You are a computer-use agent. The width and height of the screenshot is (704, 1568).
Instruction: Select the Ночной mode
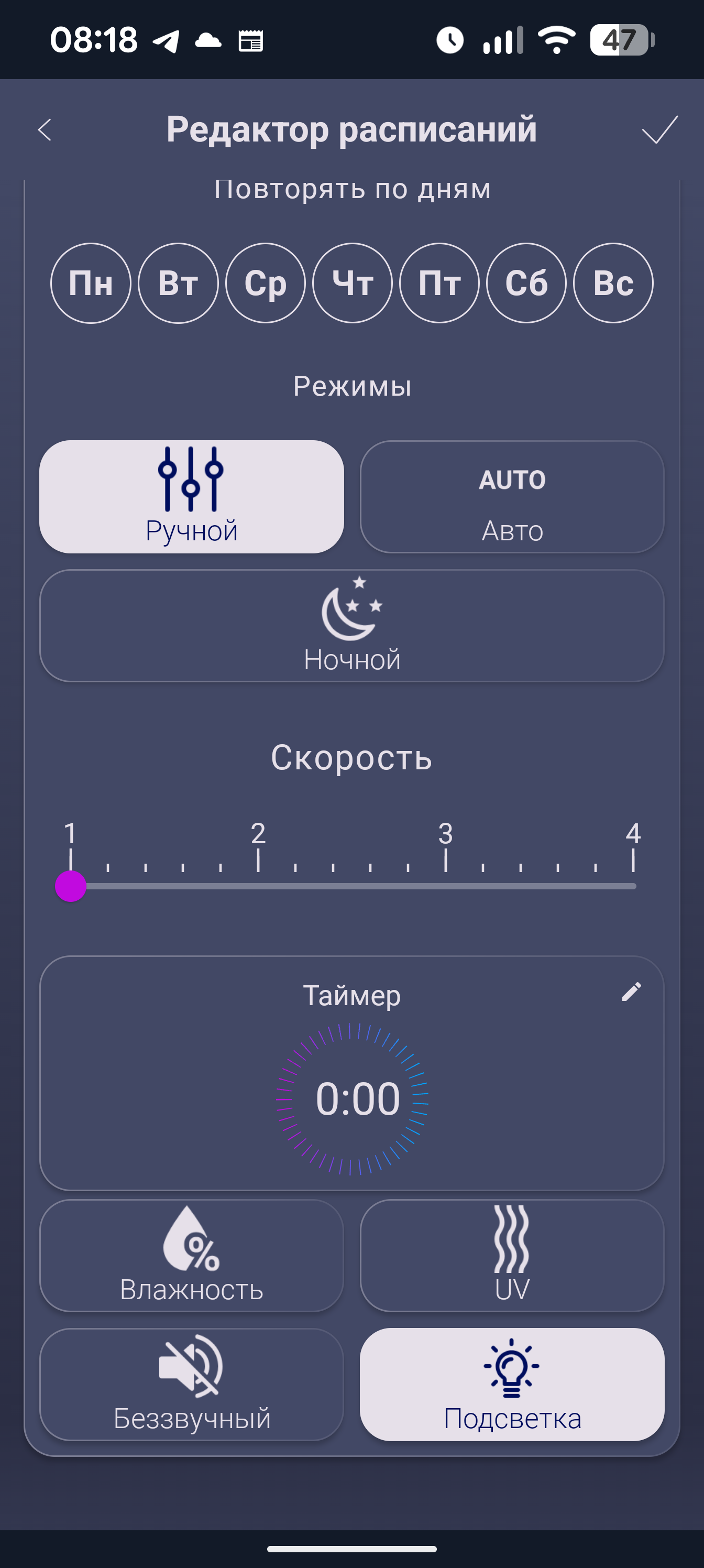pos(351,626)
